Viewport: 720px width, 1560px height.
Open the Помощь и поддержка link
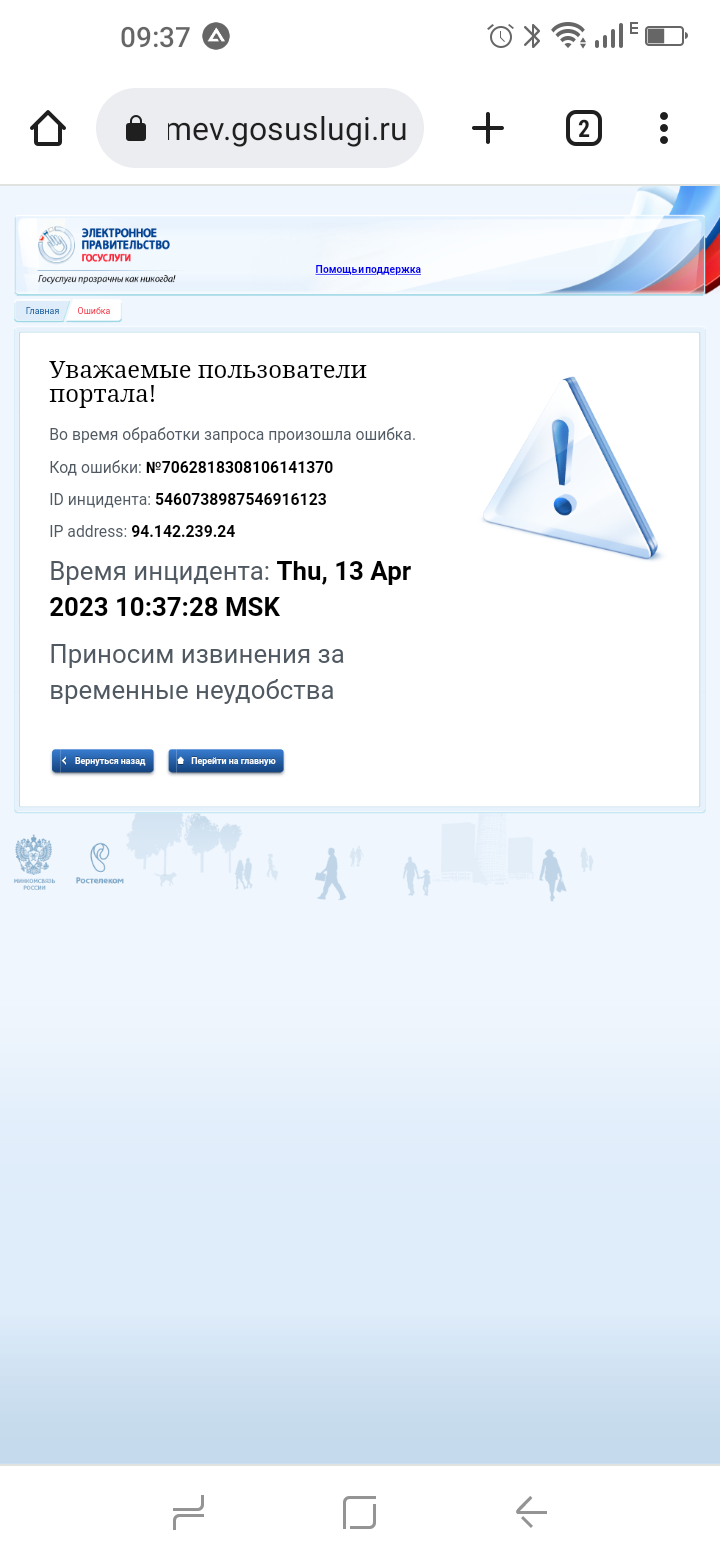[x=368, y=270]
